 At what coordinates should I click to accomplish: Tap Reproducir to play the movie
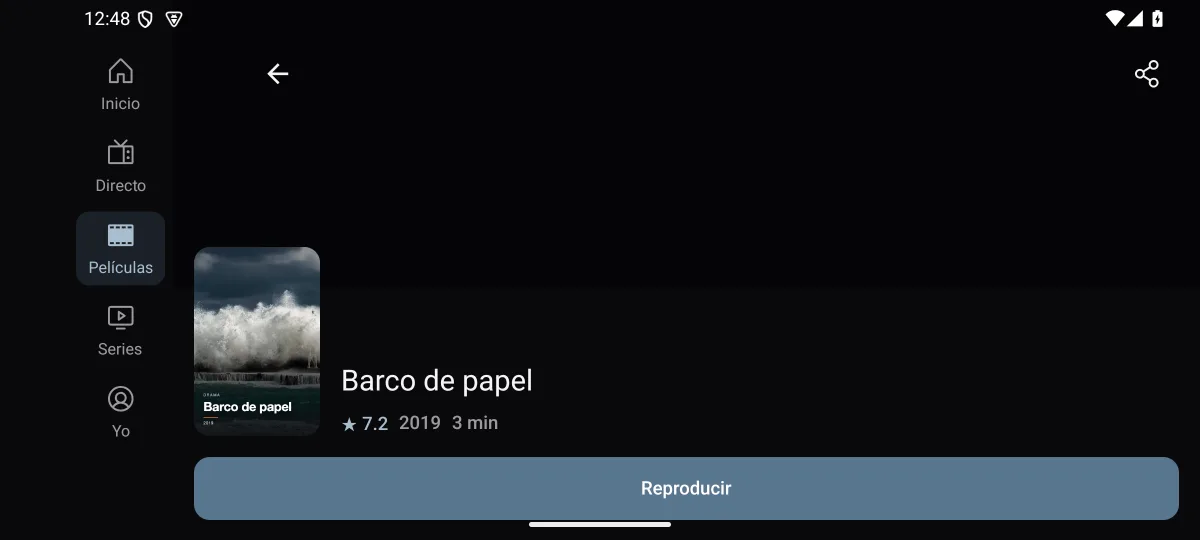pos(686,488)
